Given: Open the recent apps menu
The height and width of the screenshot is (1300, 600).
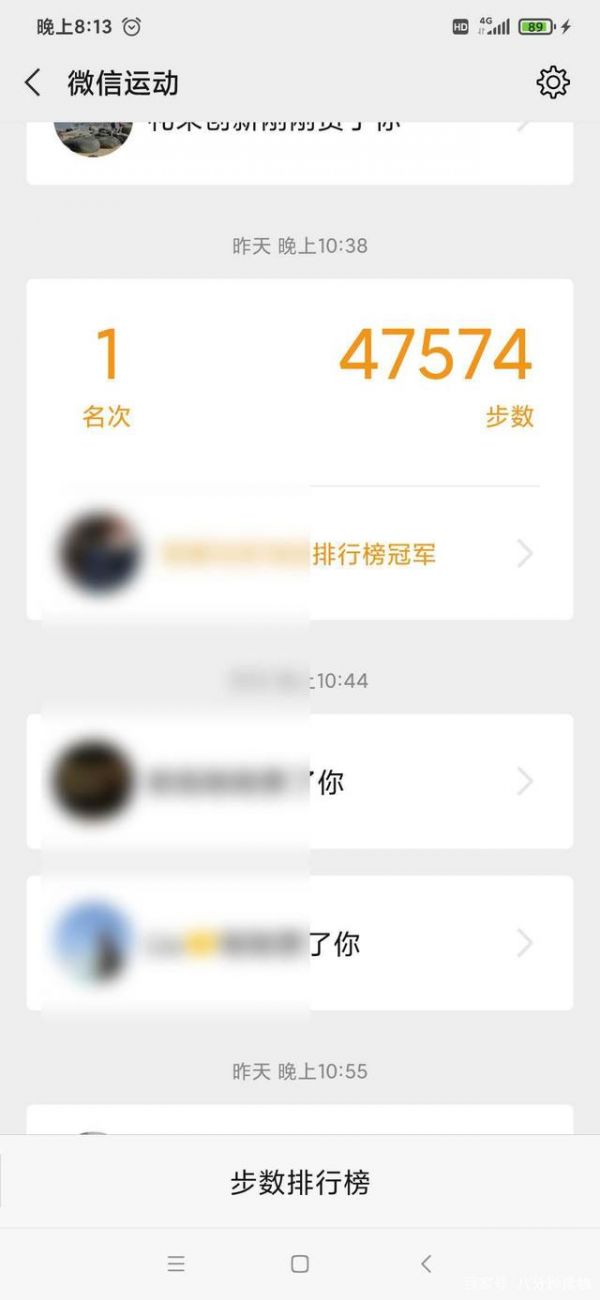Looking at the screenshot, I should (x=176, y=1264).
